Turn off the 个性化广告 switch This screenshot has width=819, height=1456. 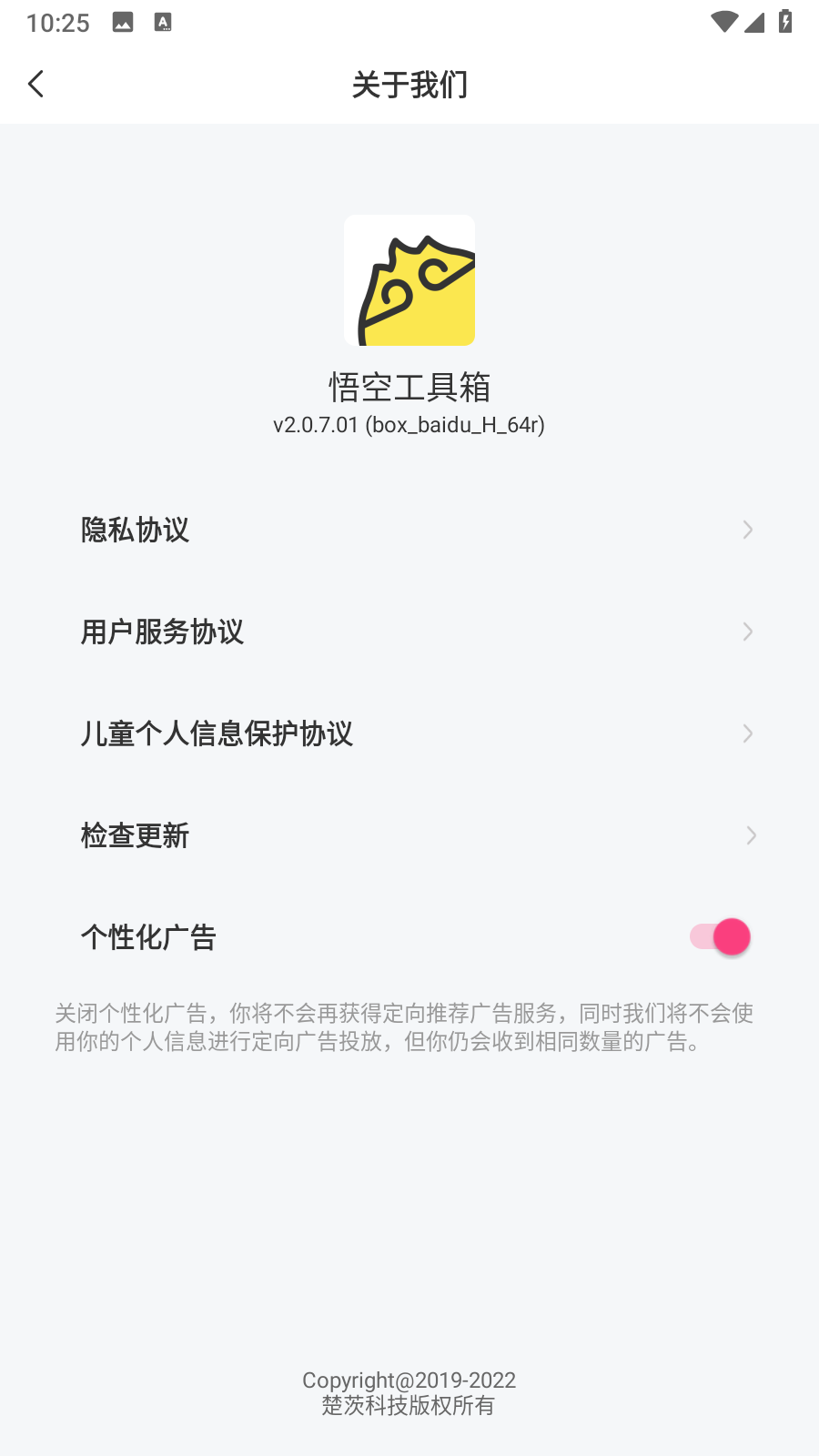tap(720, 936)
